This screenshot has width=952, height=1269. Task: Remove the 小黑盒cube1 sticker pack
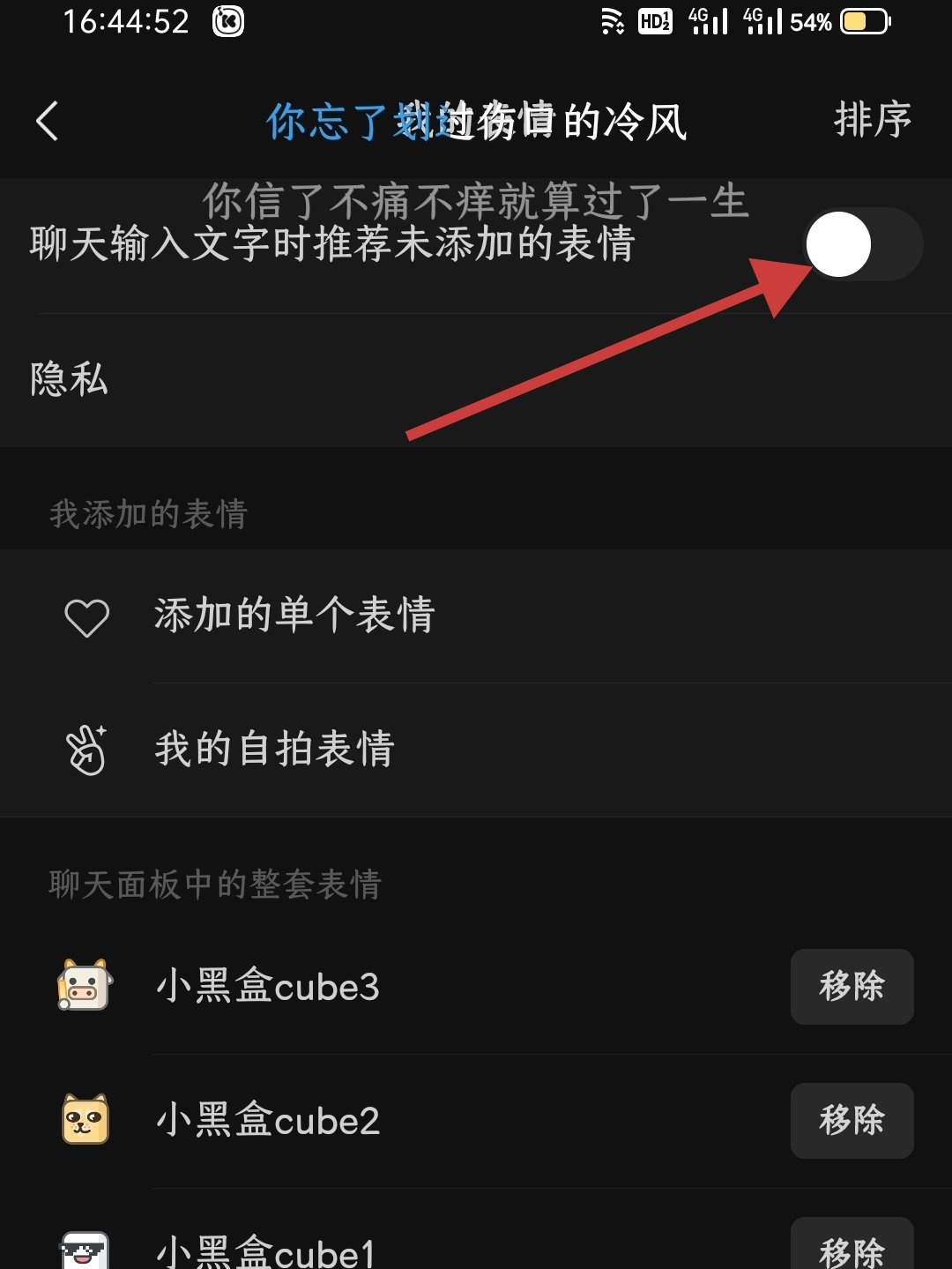(x=852, y=1249)
